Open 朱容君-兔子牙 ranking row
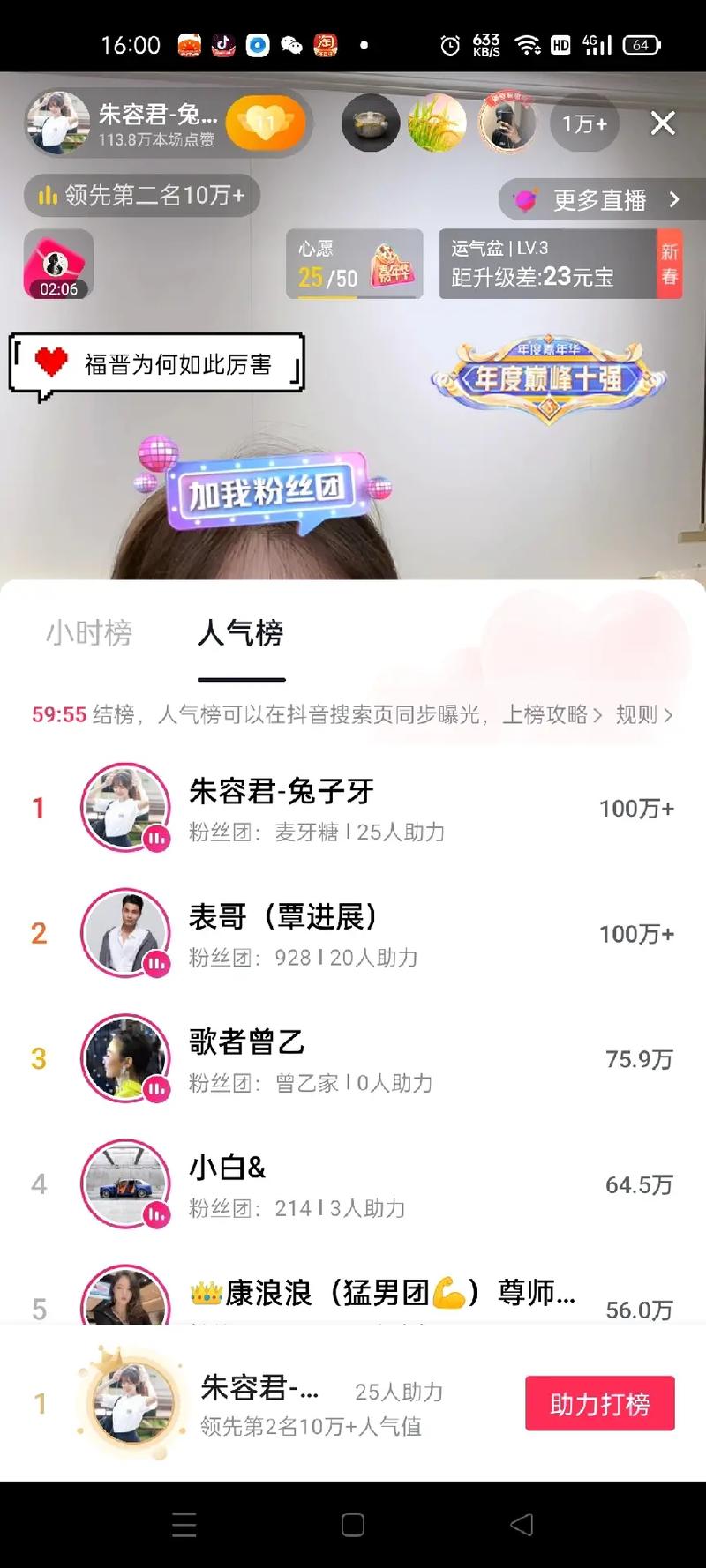The height and width of the screenshot is (1568, 706). click(x=353, y=809)
